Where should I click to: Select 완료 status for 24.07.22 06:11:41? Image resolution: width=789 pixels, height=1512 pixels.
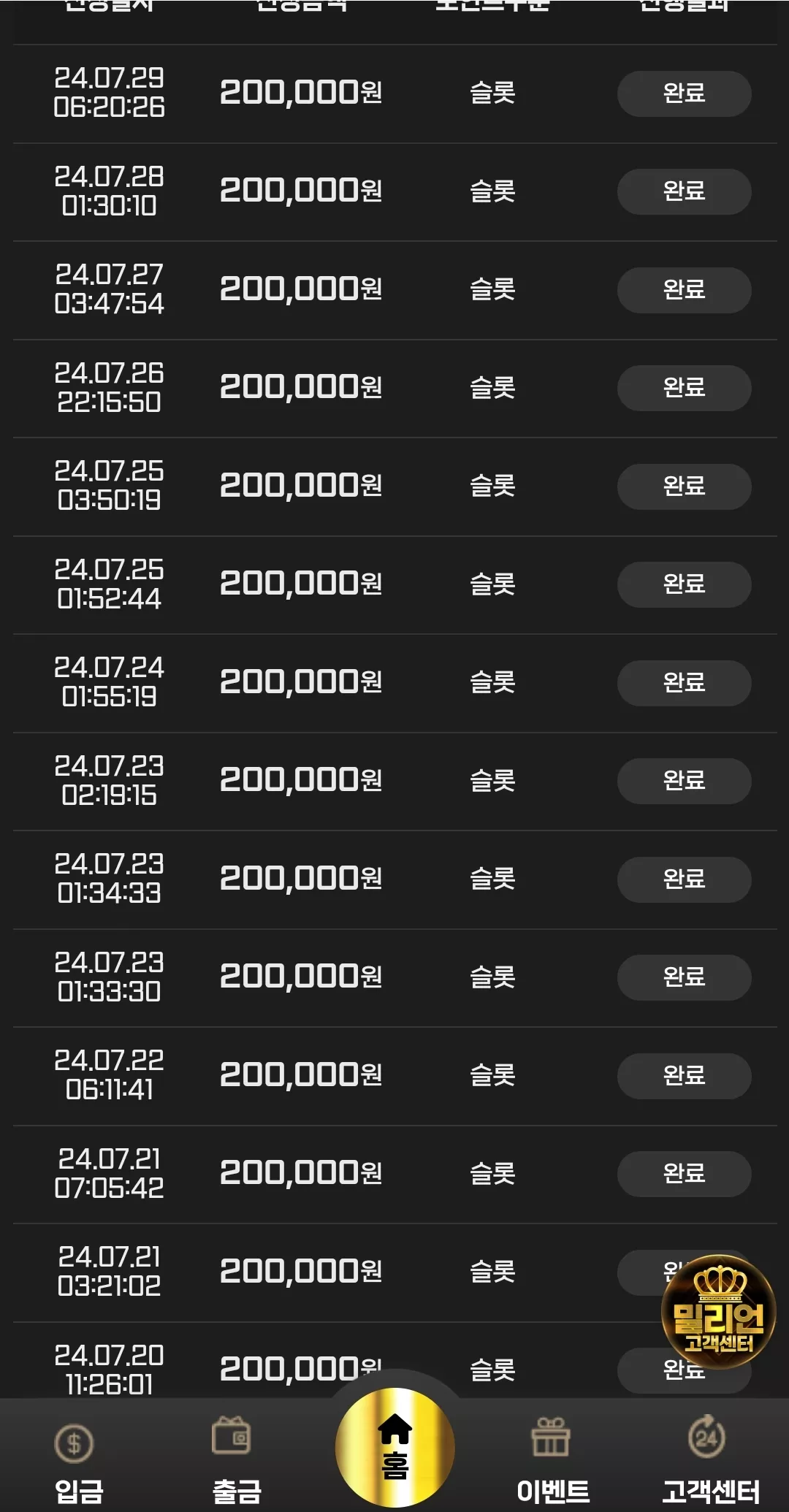click(684, 1076)
